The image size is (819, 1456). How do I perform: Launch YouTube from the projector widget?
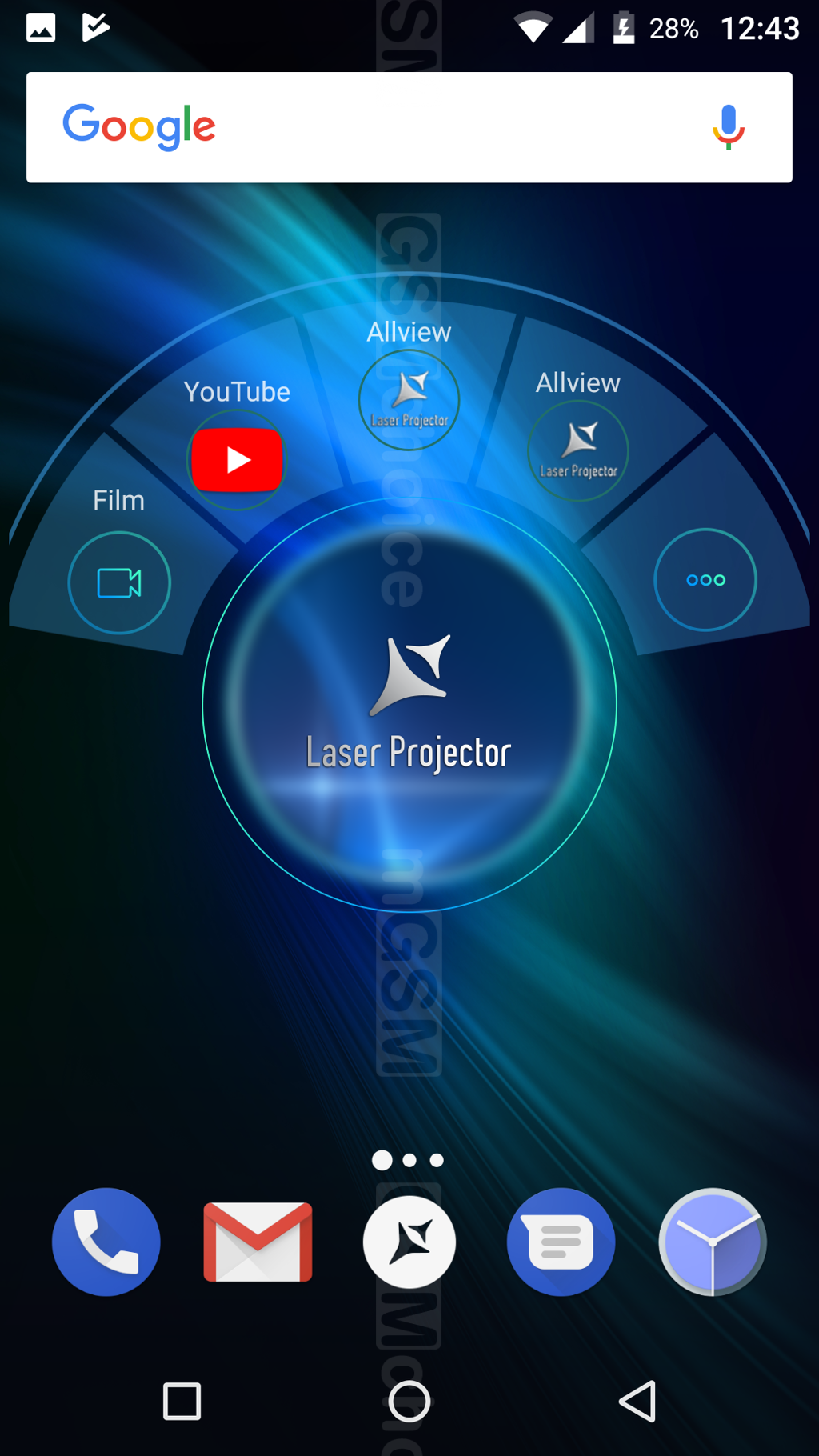click(x=237, y=460)
